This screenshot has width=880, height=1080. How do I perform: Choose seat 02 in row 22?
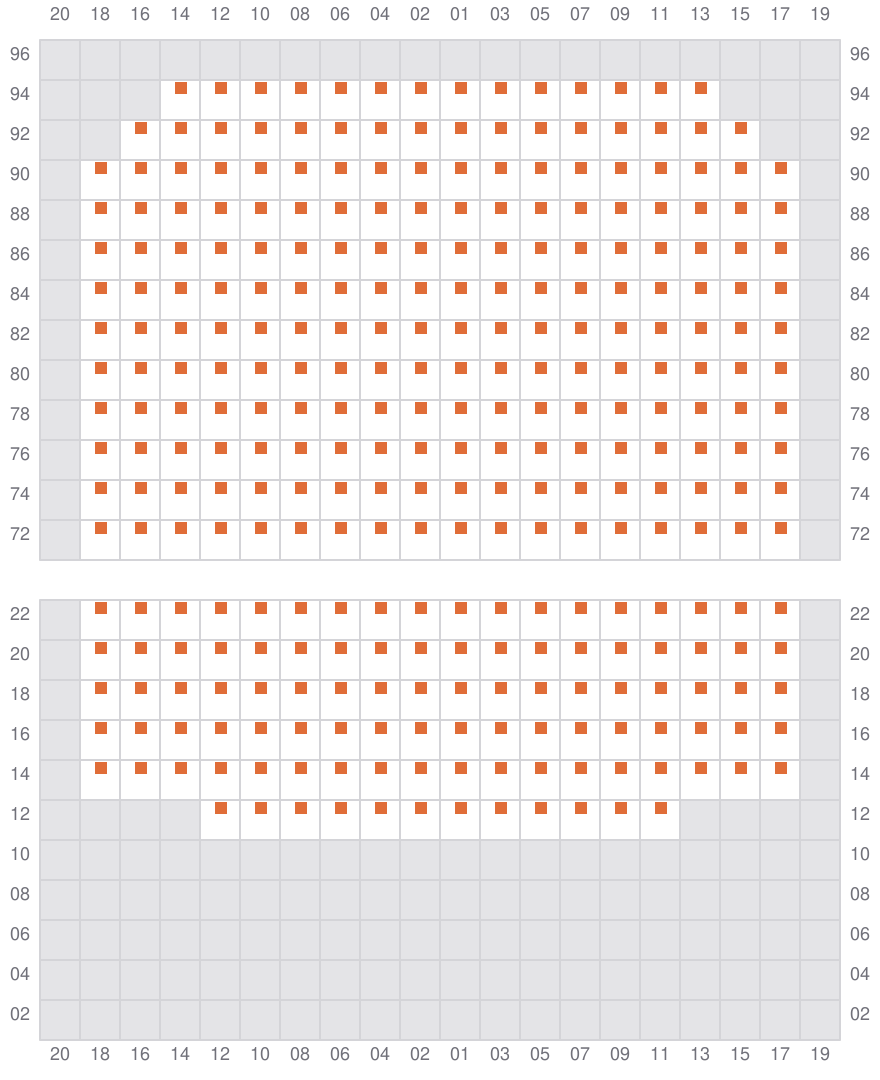coord(421,608)
